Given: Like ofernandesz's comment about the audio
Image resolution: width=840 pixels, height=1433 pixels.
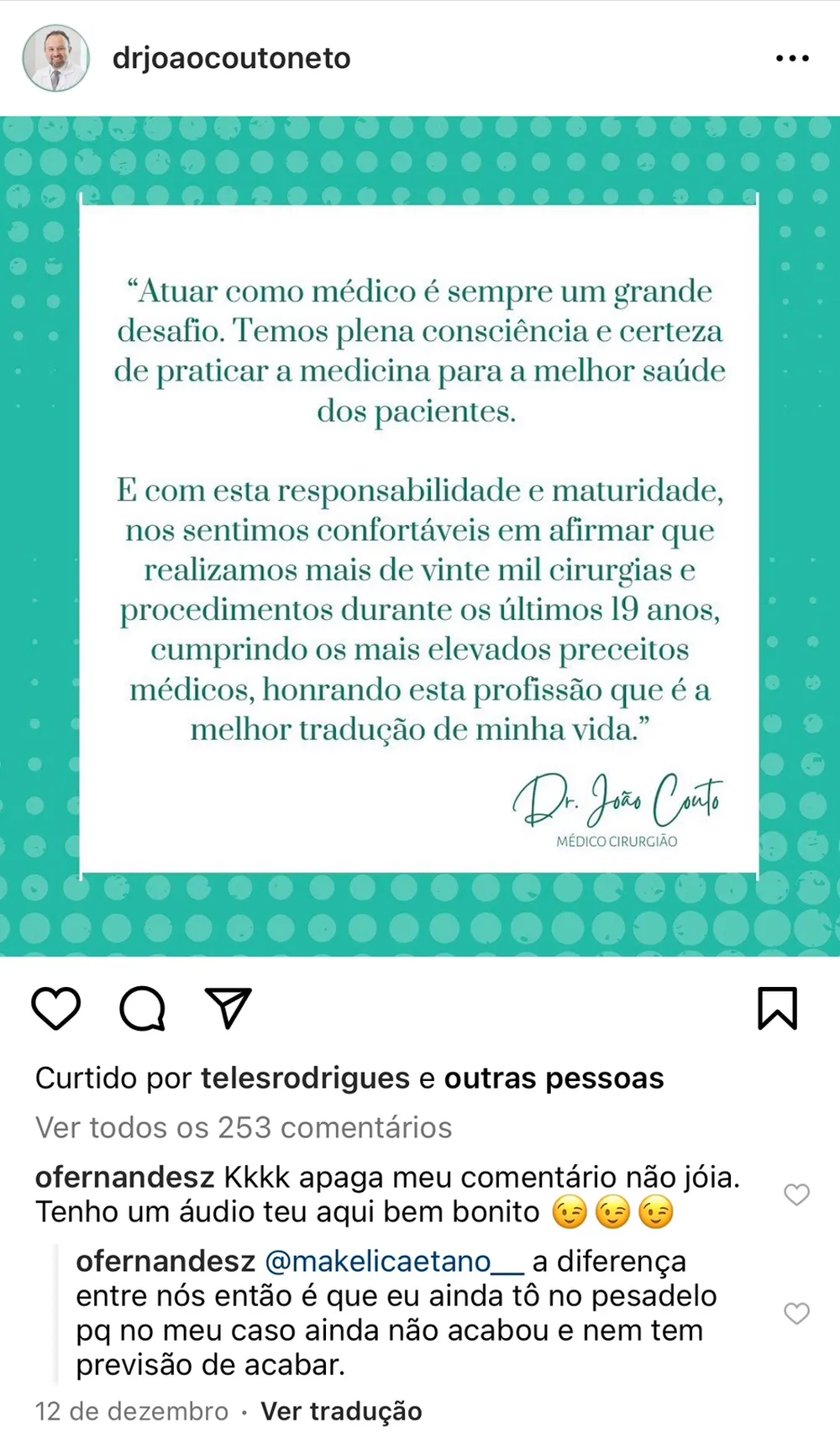Looking at the screenshot, I should 796,1194.
